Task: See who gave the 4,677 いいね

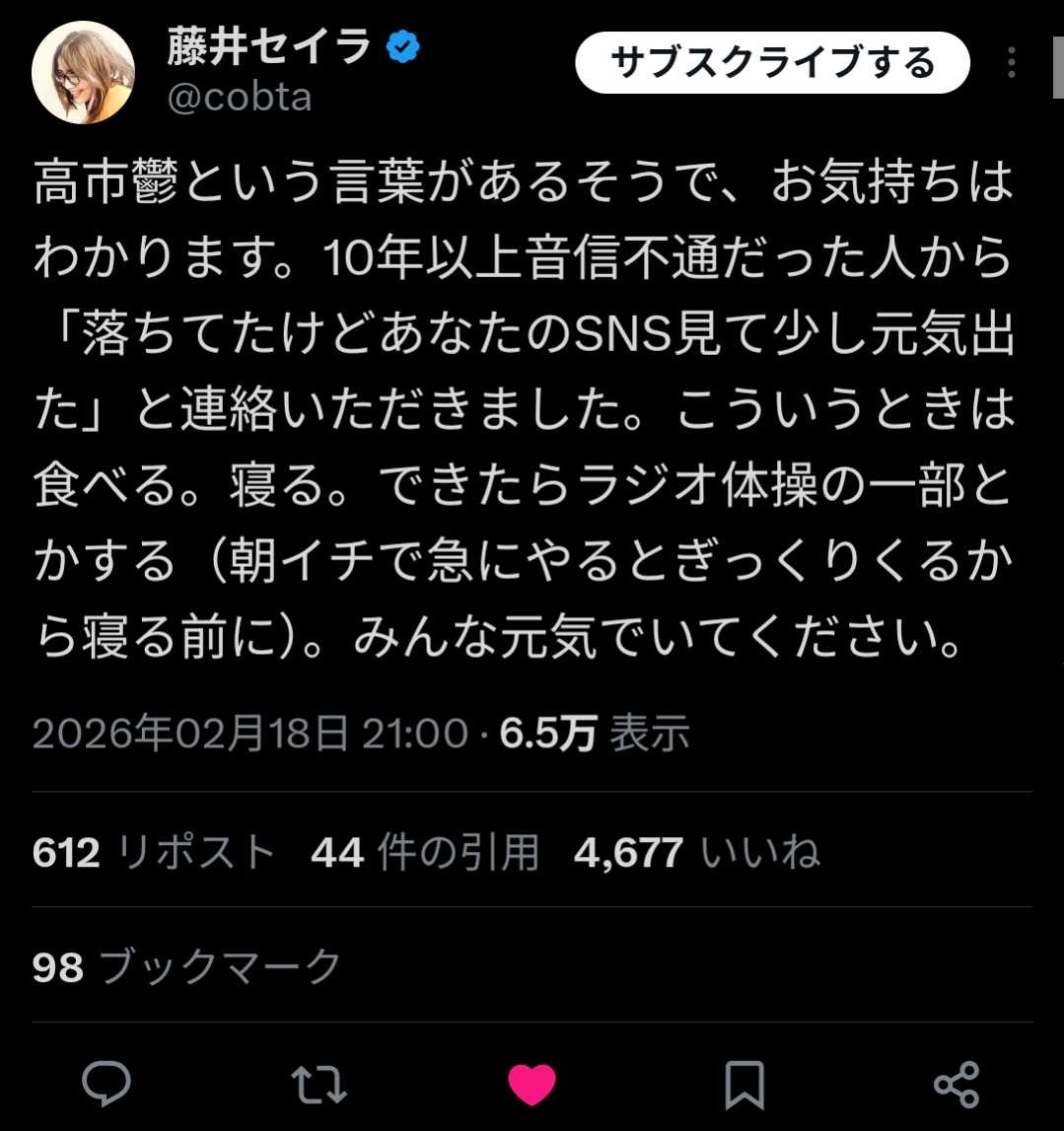Action: pos(696,852)
